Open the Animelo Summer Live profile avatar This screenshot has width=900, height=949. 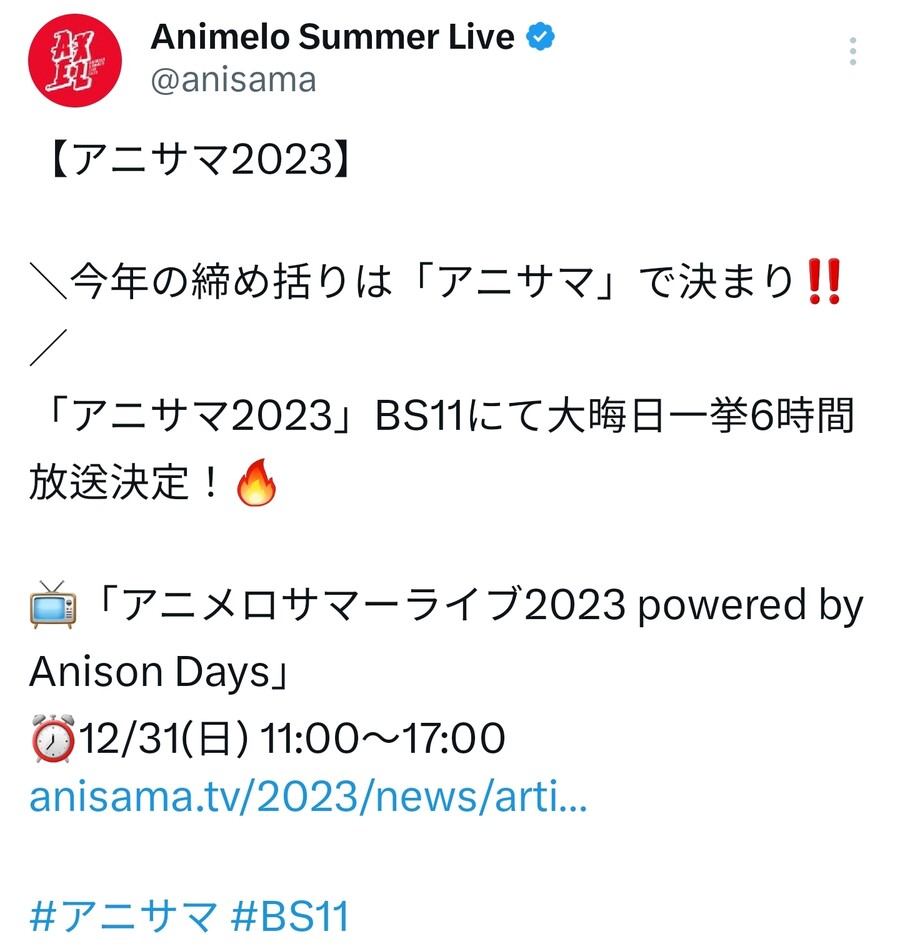[75, 61]
